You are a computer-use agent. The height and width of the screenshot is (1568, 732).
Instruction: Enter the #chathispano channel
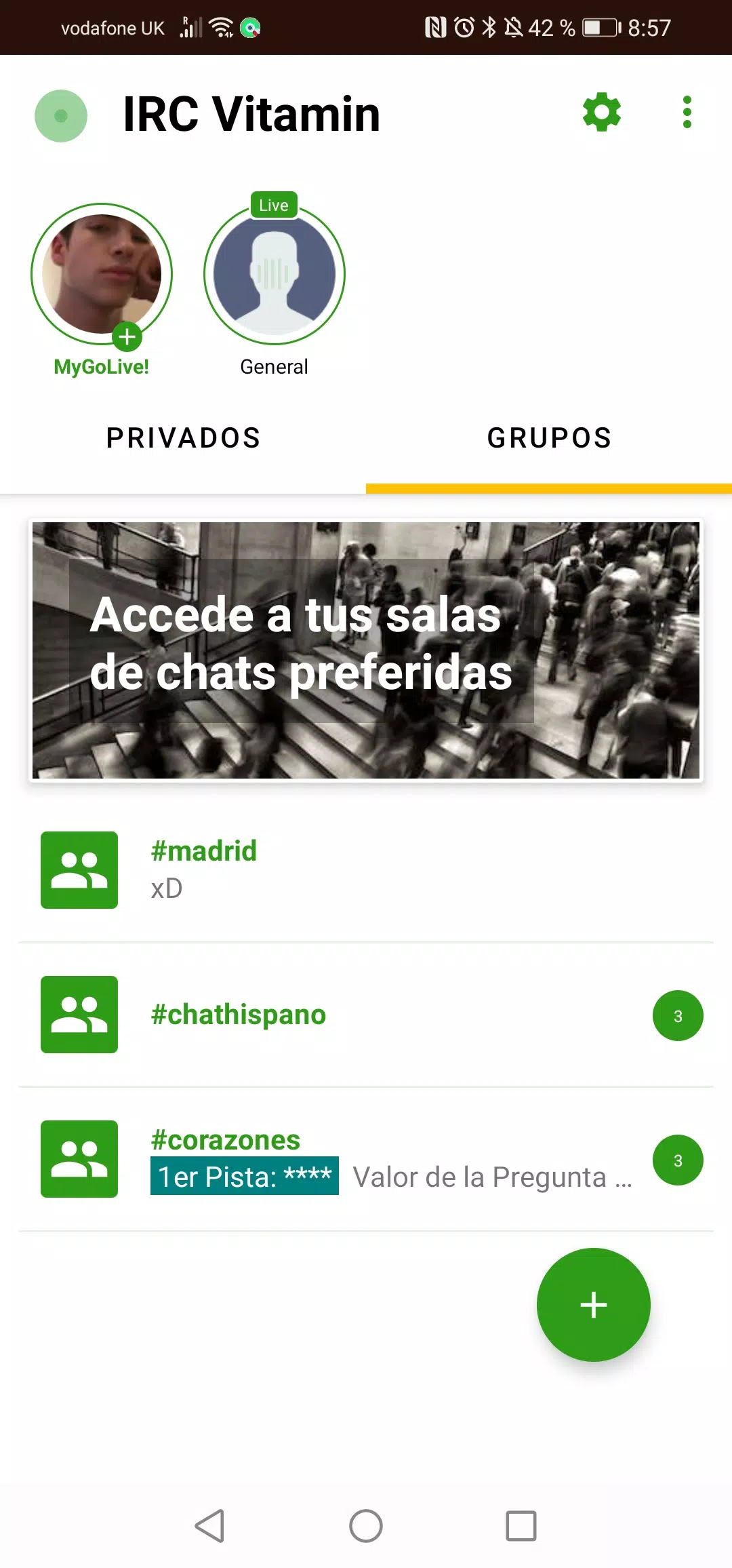pyautogui.click(x=366, y=1015)
